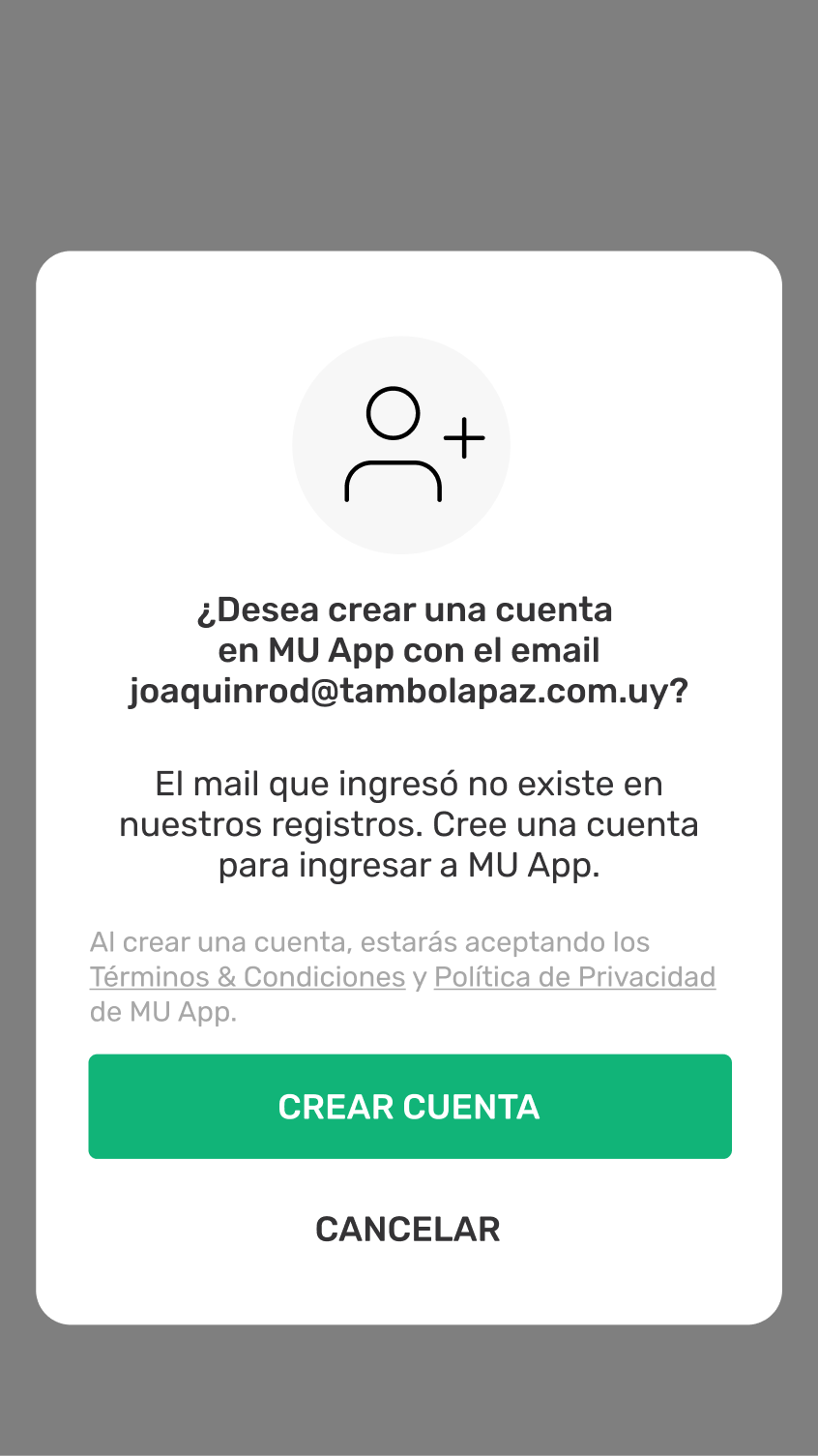Tap the CREAR CUENTA button
The image size is (818, 1456).
coord(409,1106)
